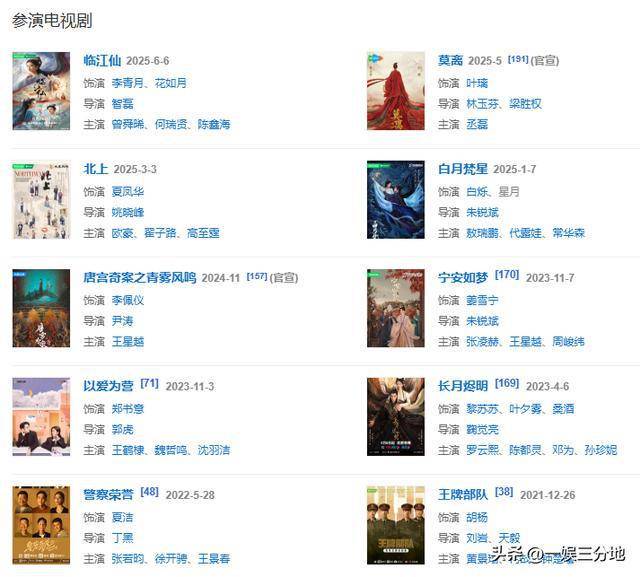Open director 智磊's link under 临江仙
This screenshot has width=640, height=577.
pyautogui.click(x=122, y=104)
